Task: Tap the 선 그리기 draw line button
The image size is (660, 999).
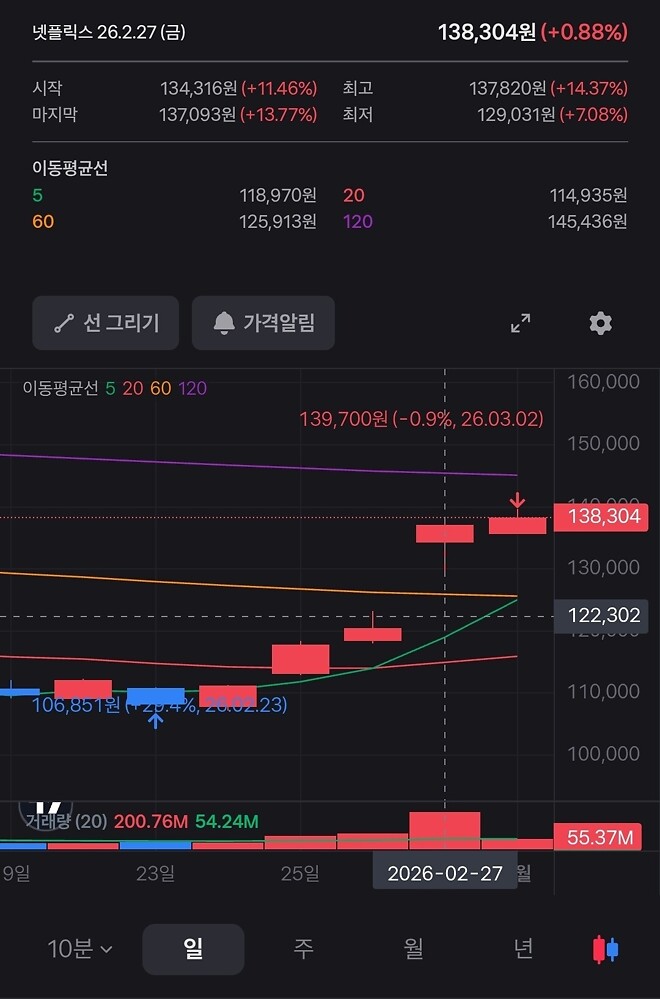Action: [105, 323]
